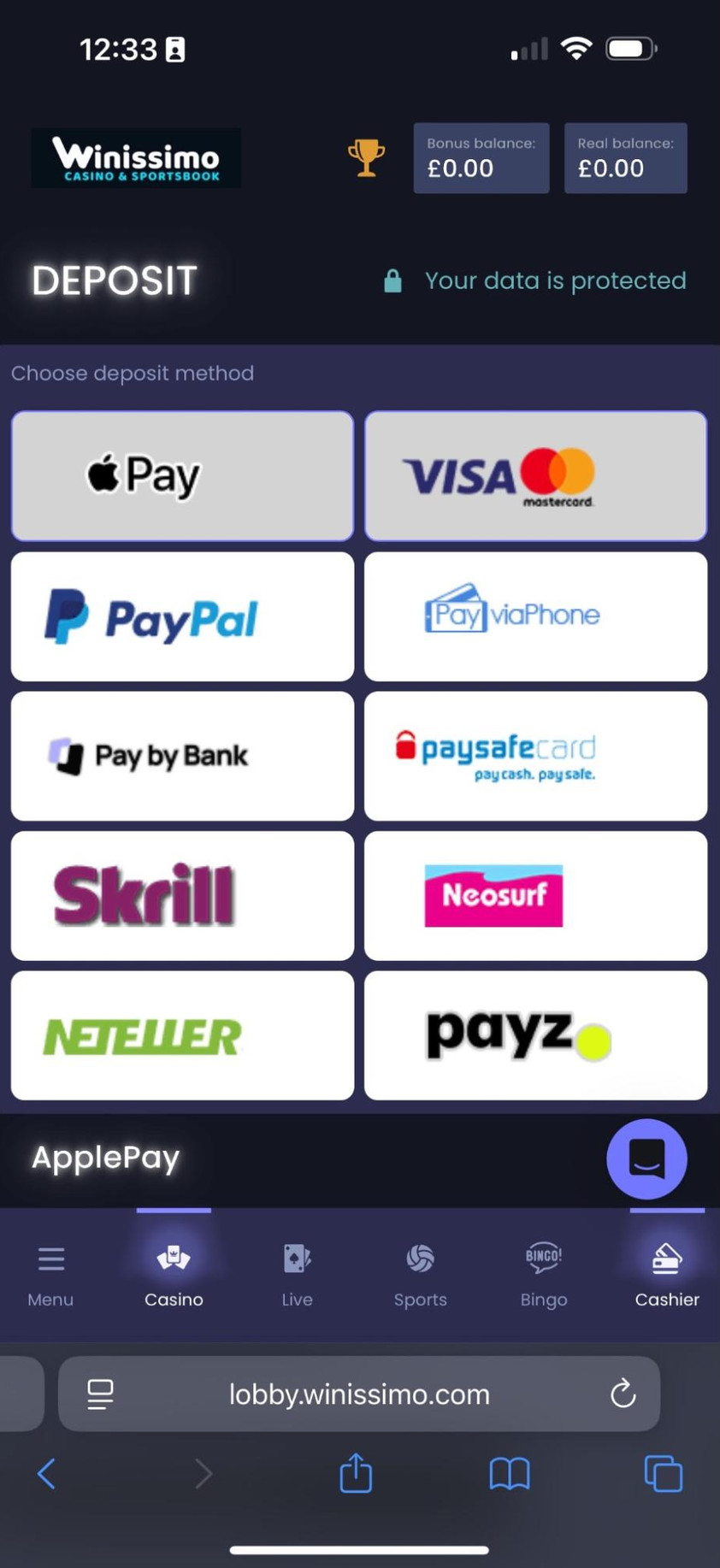
Task: Go back in Safari browser
Action: pos(47,1474)
